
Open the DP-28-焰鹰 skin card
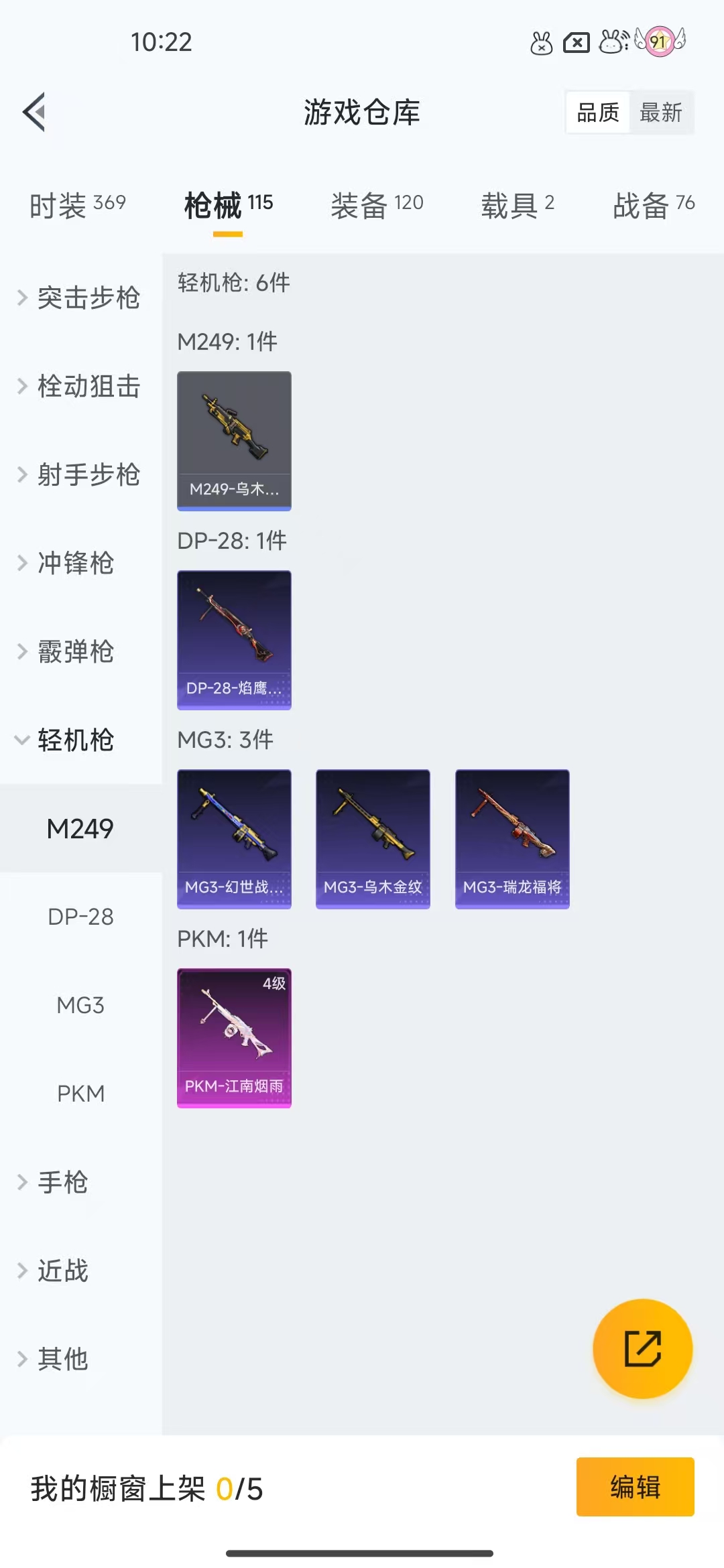234,639
